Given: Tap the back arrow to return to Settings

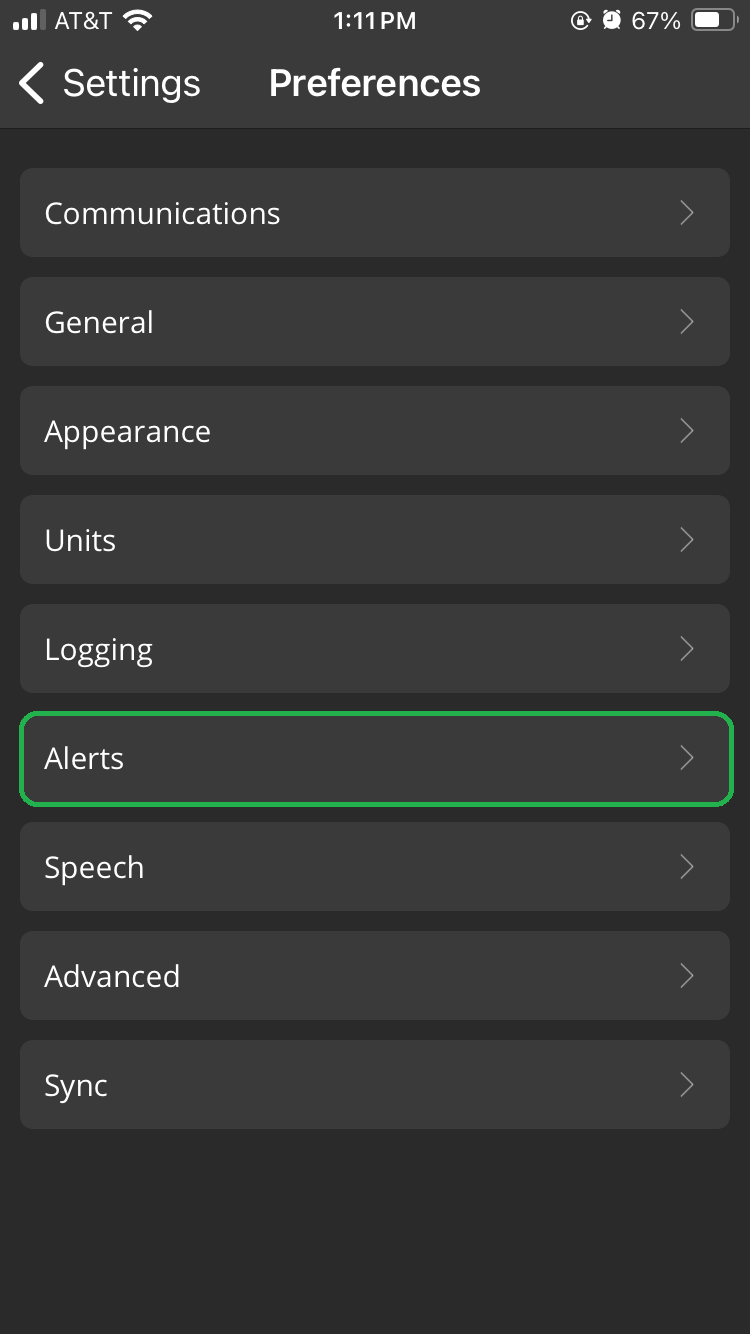Looking at the screenshot, I should coord(30,84).
